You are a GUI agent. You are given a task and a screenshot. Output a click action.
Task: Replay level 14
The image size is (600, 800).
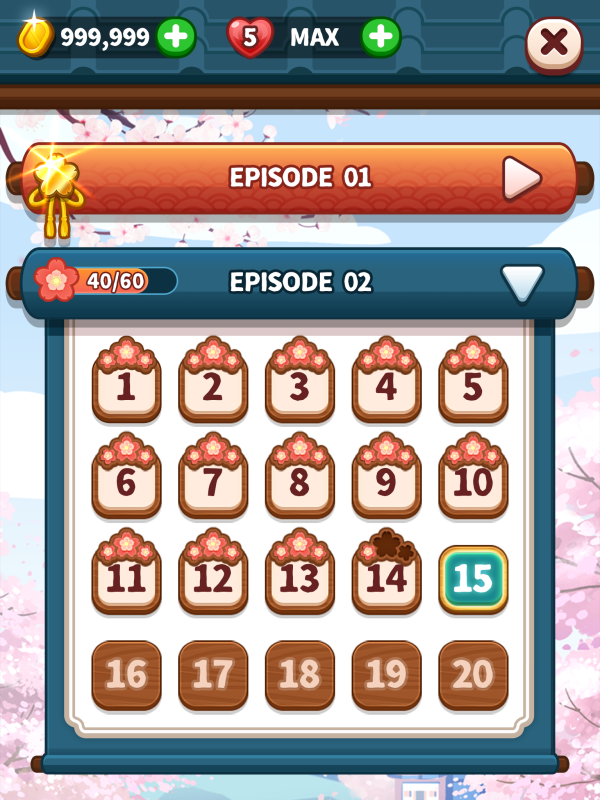click(x=386, y=578)
